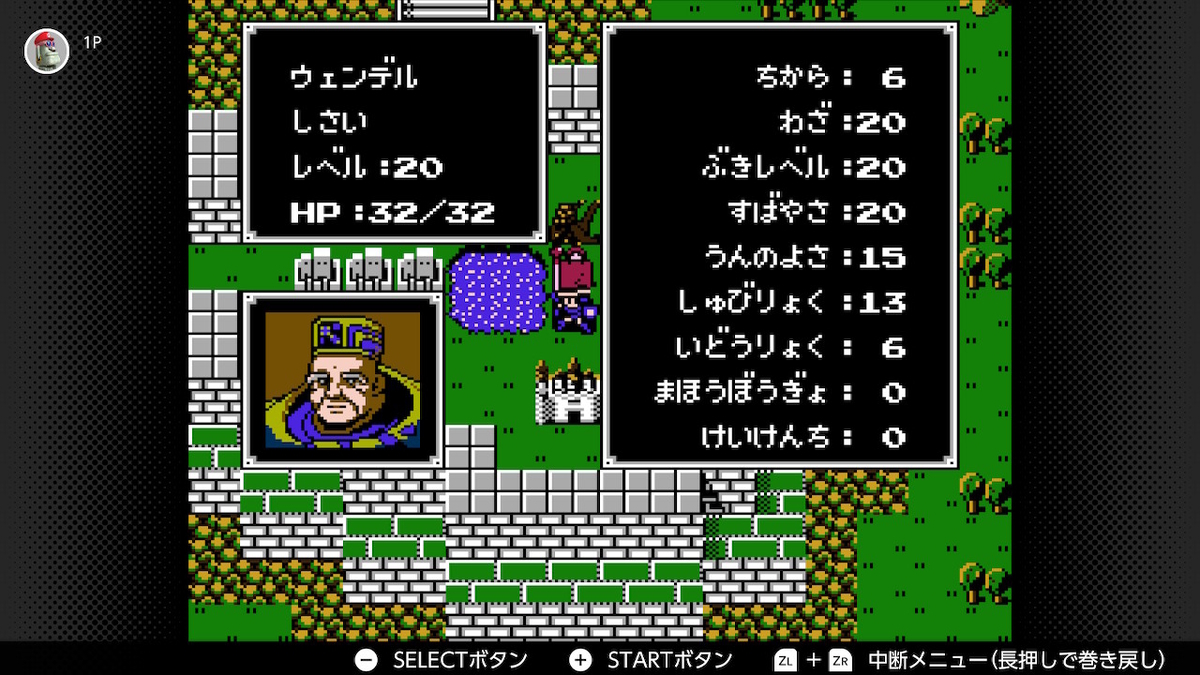Open the 1P player avatar icon
Viewport: 1200px width, 675px height.
47,50
